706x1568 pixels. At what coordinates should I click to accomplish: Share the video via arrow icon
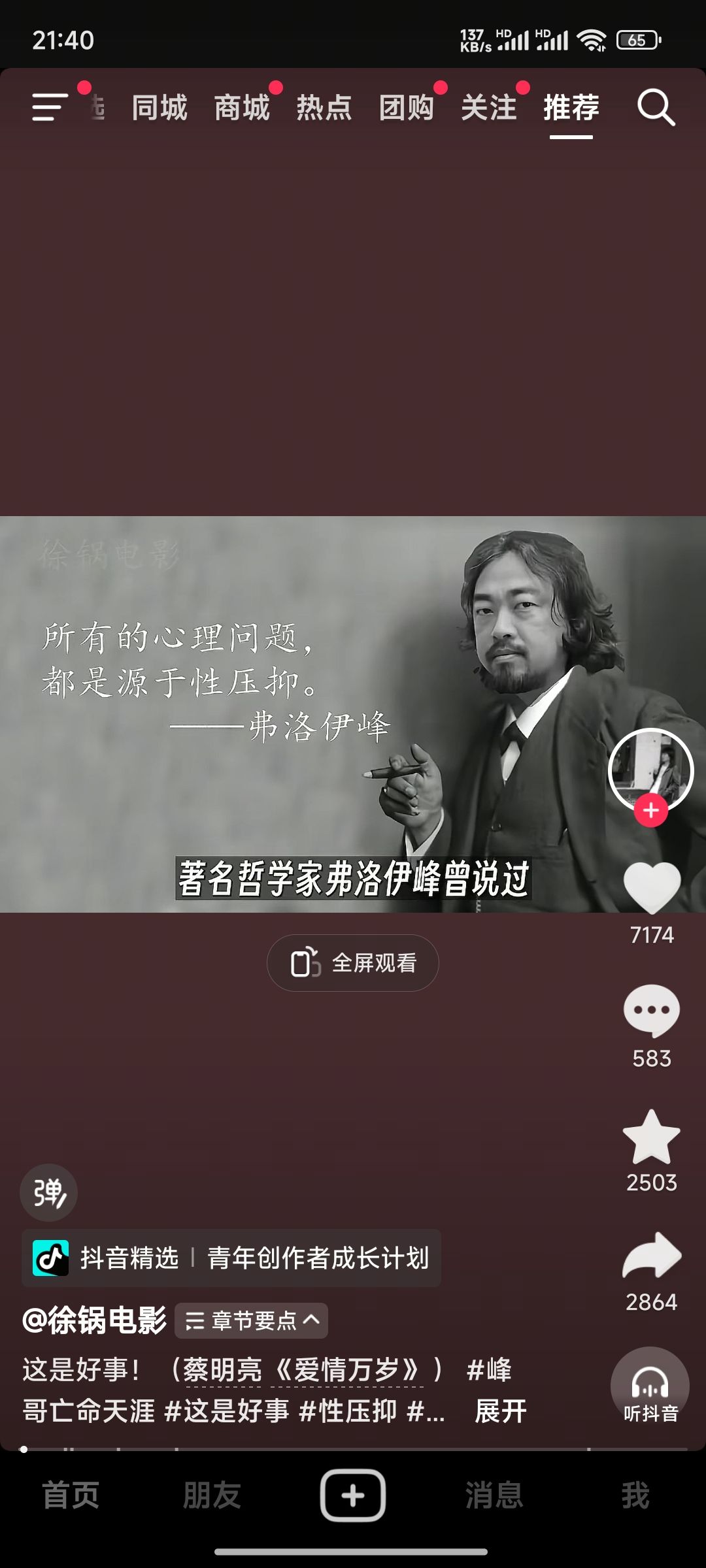click(652, 1256)
